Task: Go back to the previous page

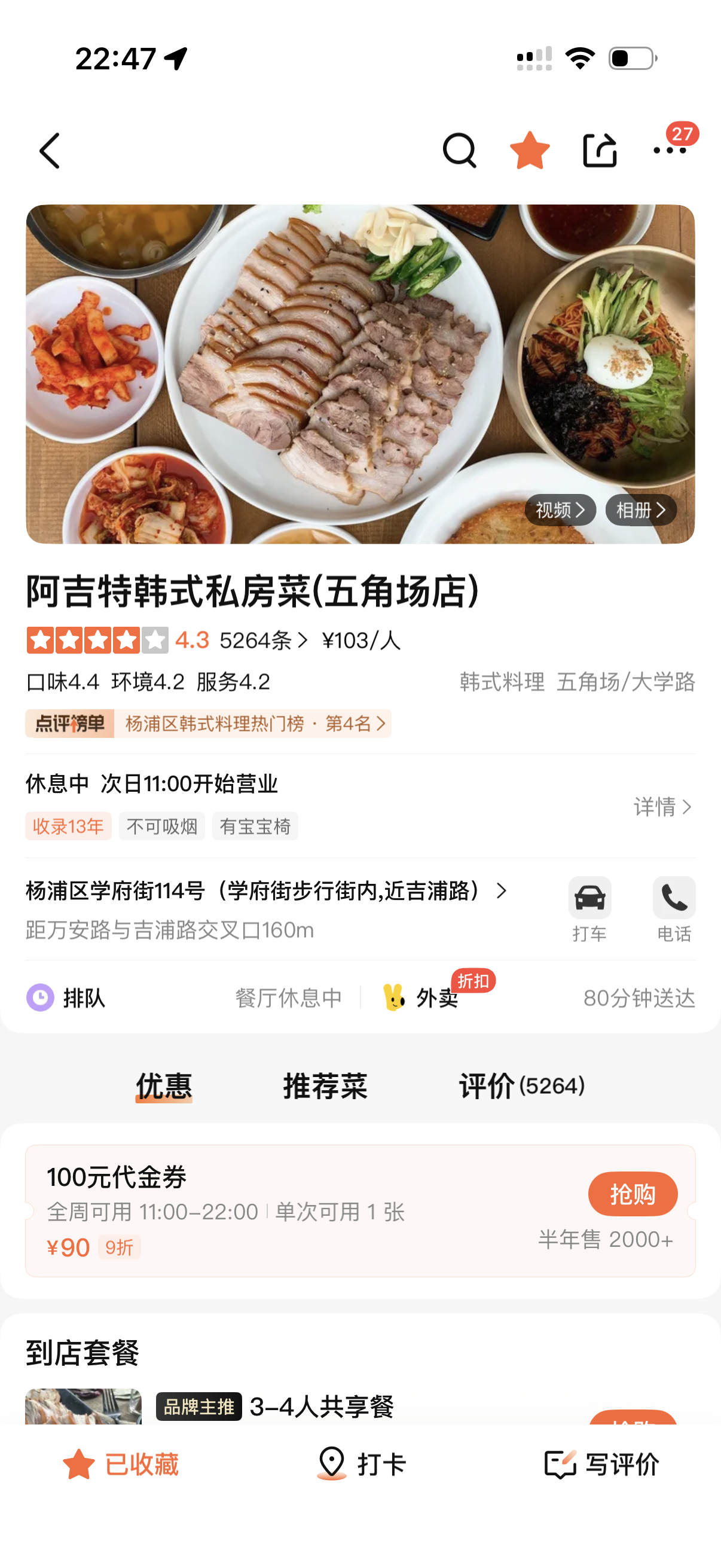Action: tap(50, 150)
